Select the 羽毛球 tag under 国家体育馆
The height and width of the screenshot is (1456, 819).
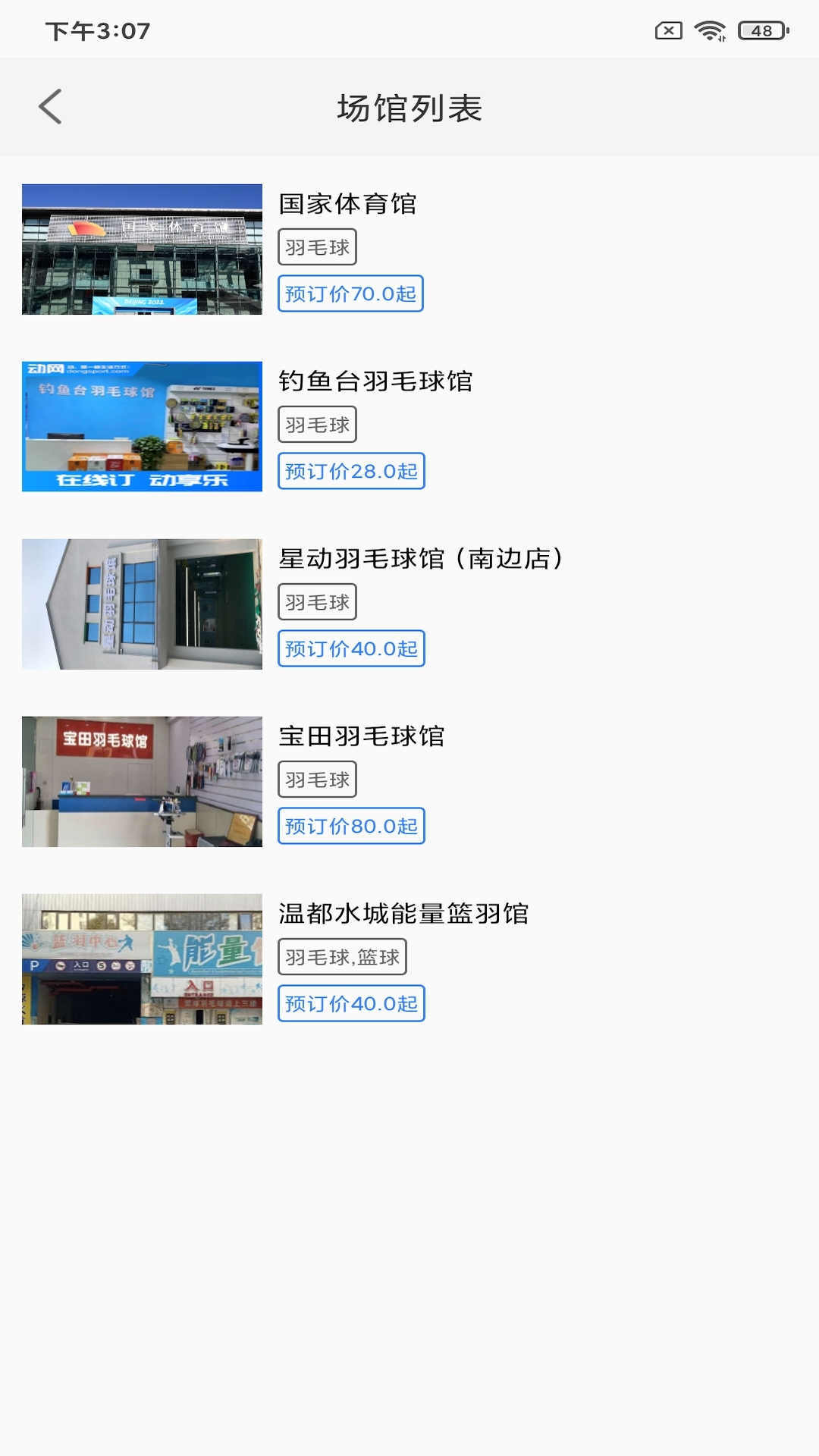point(318,246)
